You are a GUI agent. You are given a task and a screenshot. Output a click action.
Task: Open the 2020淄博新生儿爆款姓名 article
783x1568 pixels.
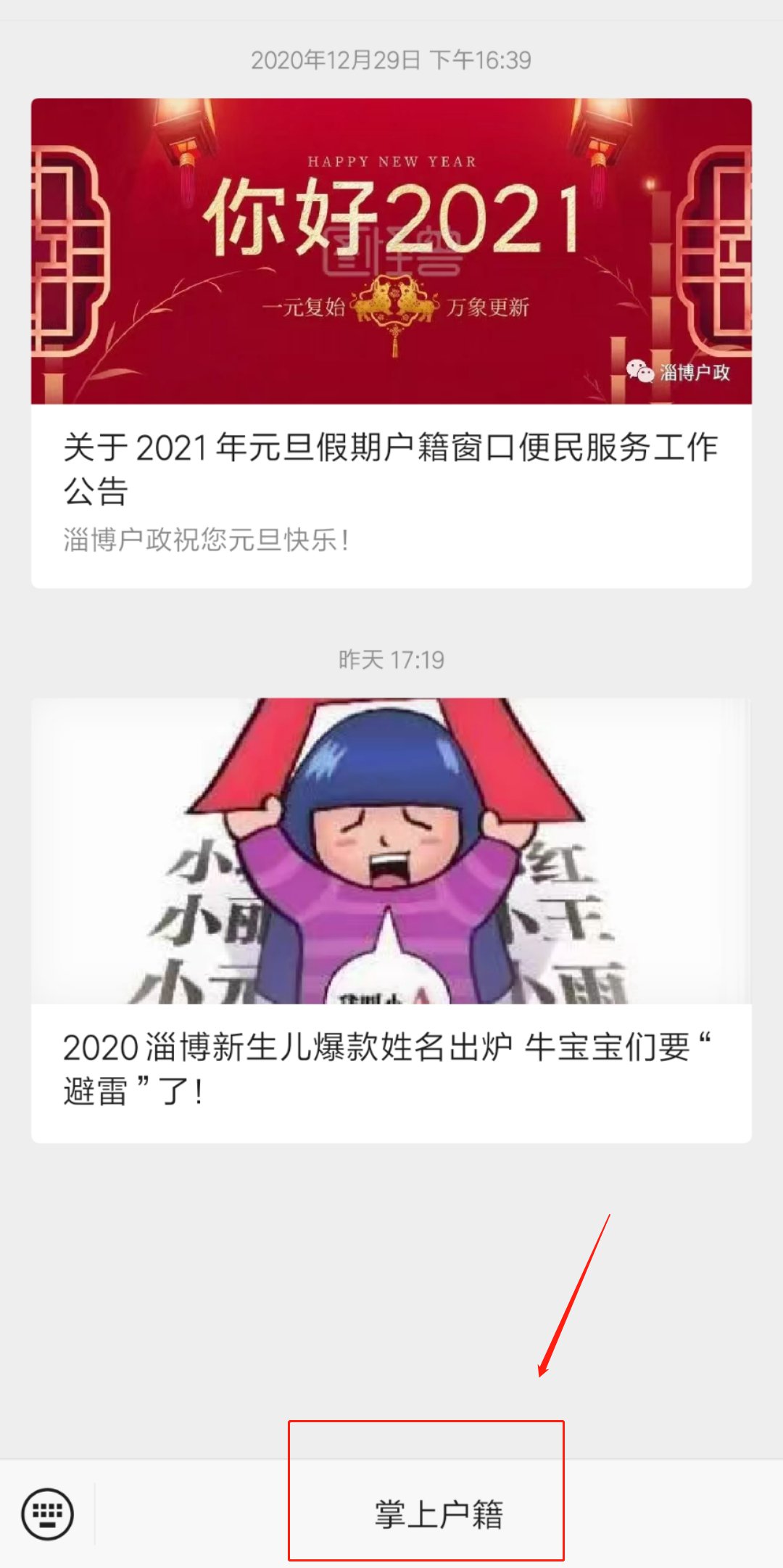[x=391, y=1068]
